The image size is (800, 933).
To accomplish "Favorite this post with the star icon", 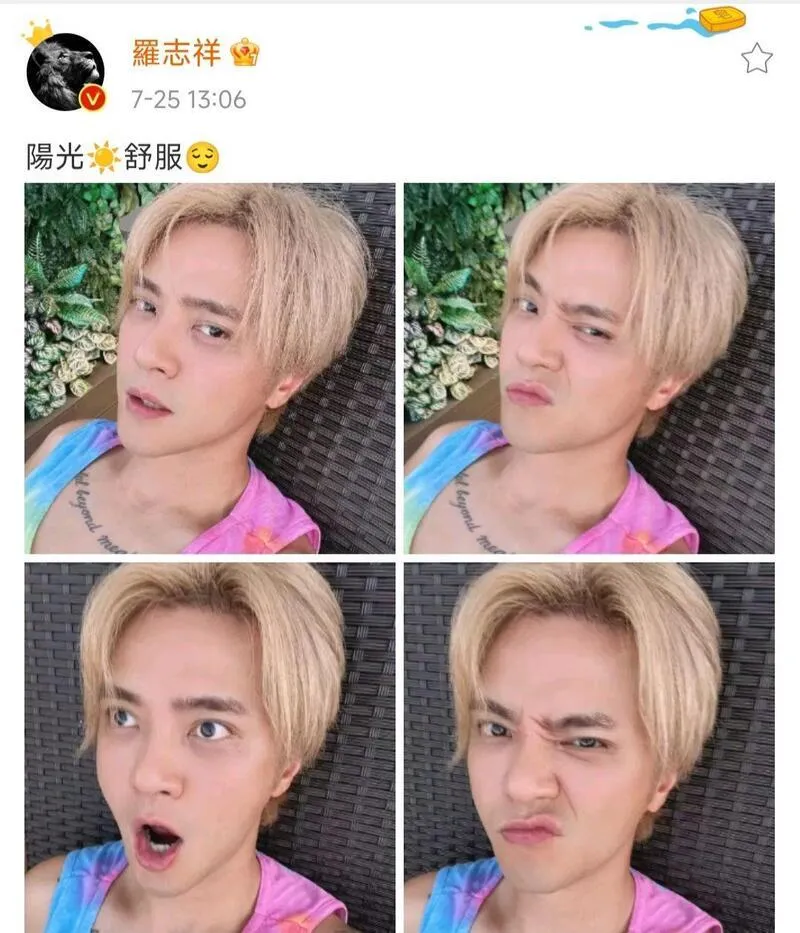I will tap(756, 59).
